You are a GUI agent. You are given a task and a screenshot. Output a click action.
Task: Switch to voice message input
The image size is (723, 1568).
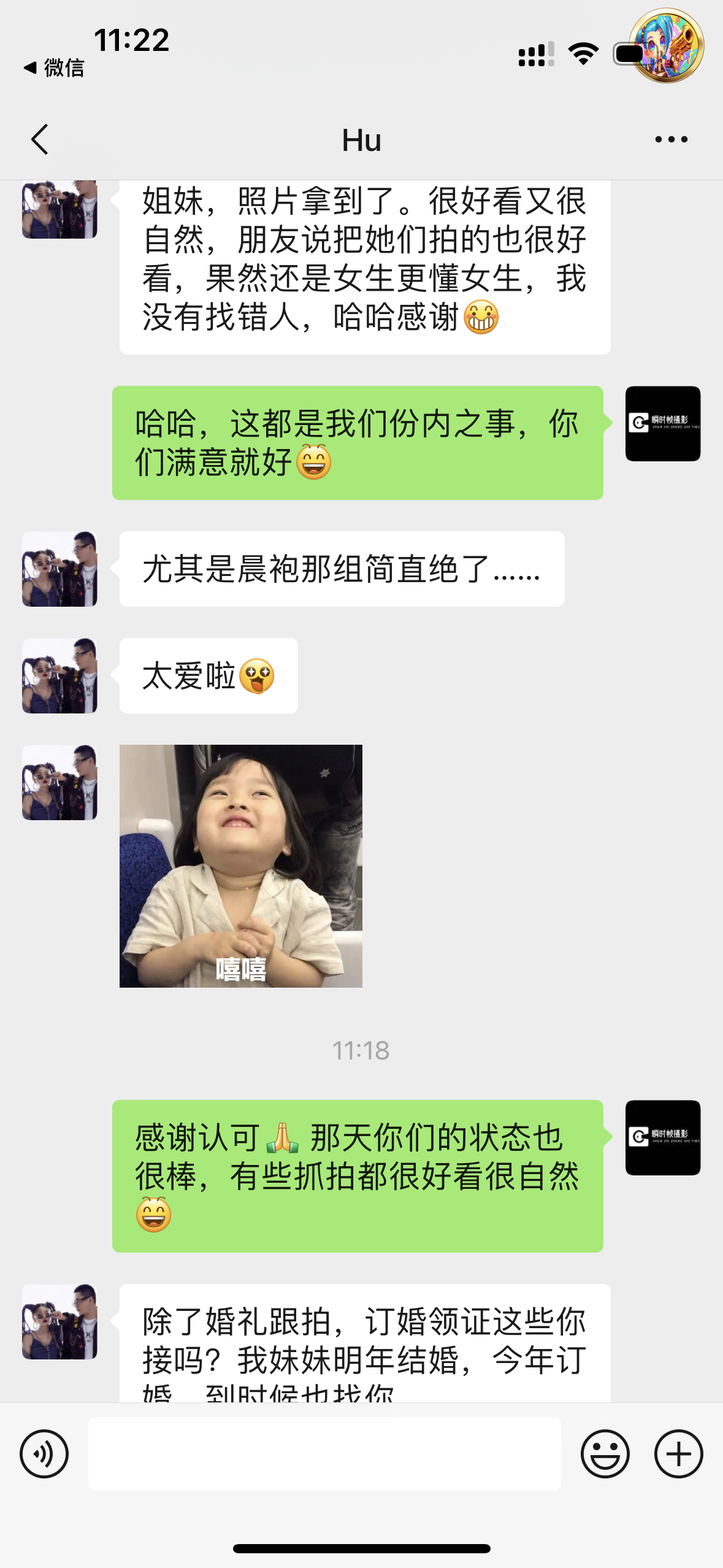click(x=44, y=1453)
